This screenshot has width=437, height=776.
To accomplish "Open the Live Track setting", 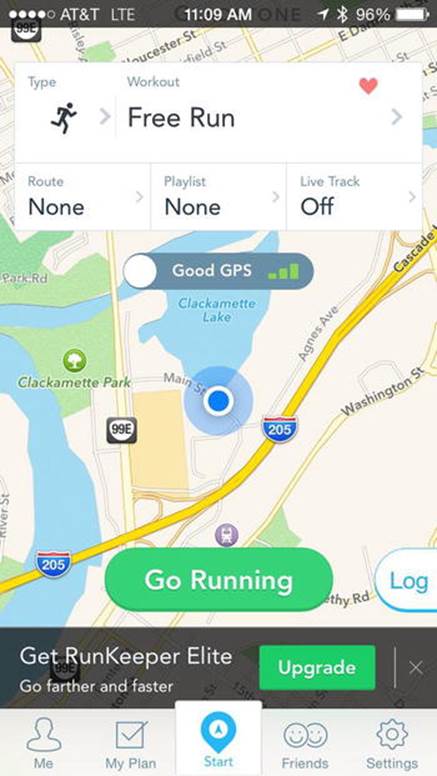I will point(354,197).
